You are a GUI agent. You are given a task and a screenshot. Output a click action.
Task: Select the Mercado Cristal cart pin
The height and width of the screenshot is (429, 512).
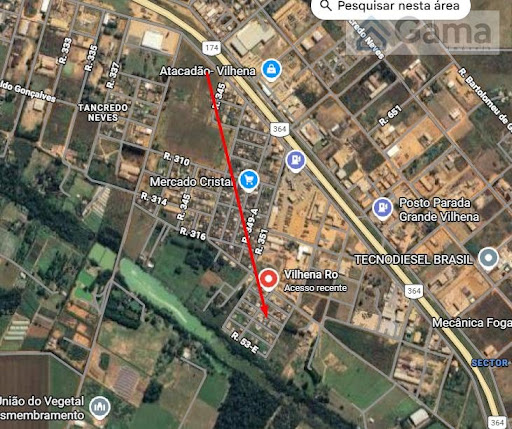tap(249, 181)
